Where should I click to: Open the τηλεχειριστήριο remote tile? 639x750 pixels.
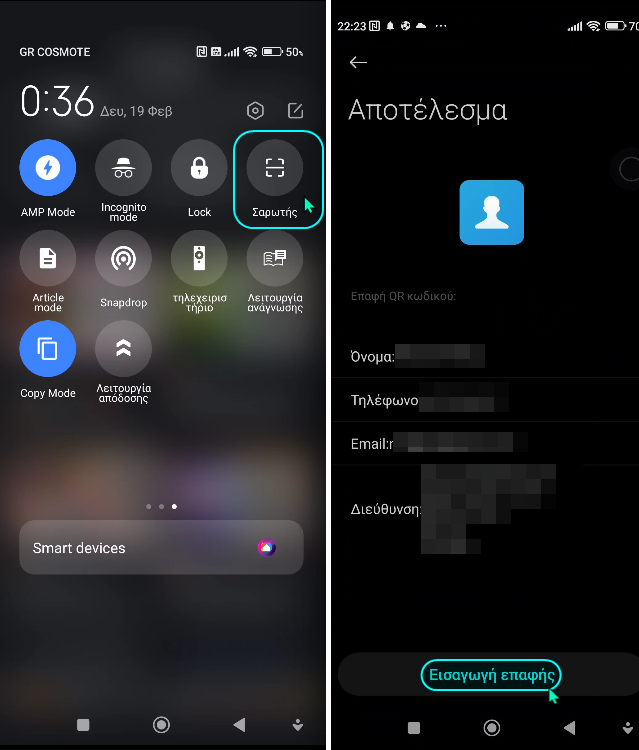tap(199, 258)
